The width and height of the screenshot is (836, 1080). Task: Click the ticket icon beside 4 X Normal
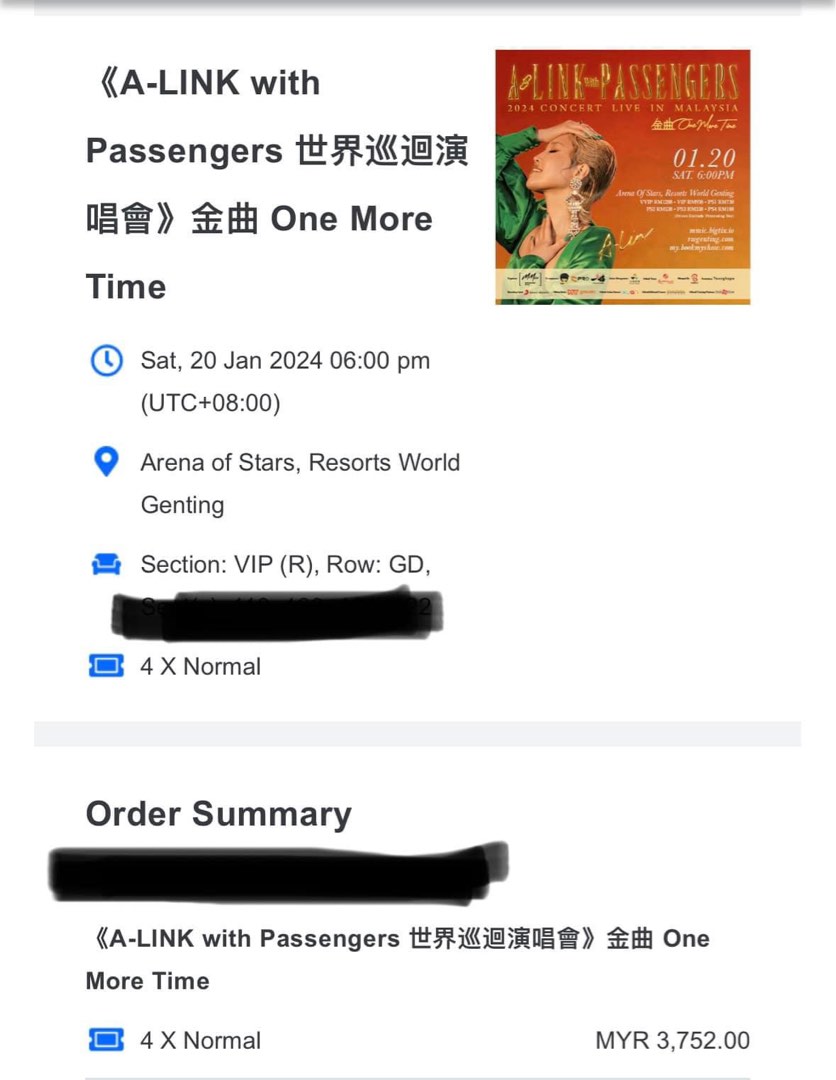pyautogui.click(x=106, y=666)
